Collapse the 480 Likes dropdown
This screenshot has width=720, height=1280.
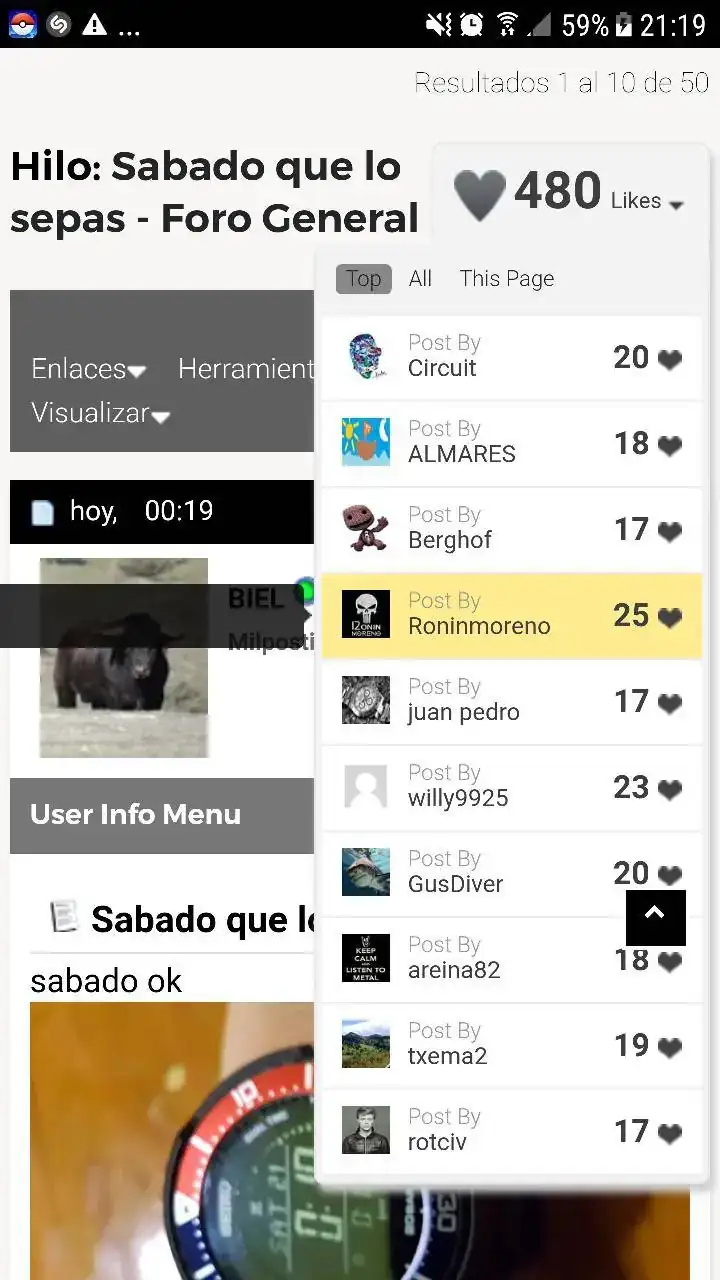(x=570, y=192)
